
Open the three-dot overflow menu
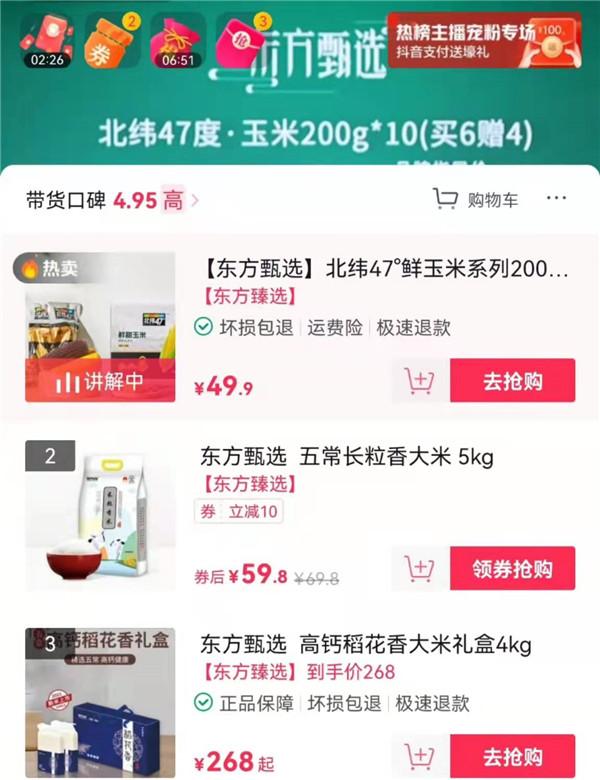tap(557, 199)
